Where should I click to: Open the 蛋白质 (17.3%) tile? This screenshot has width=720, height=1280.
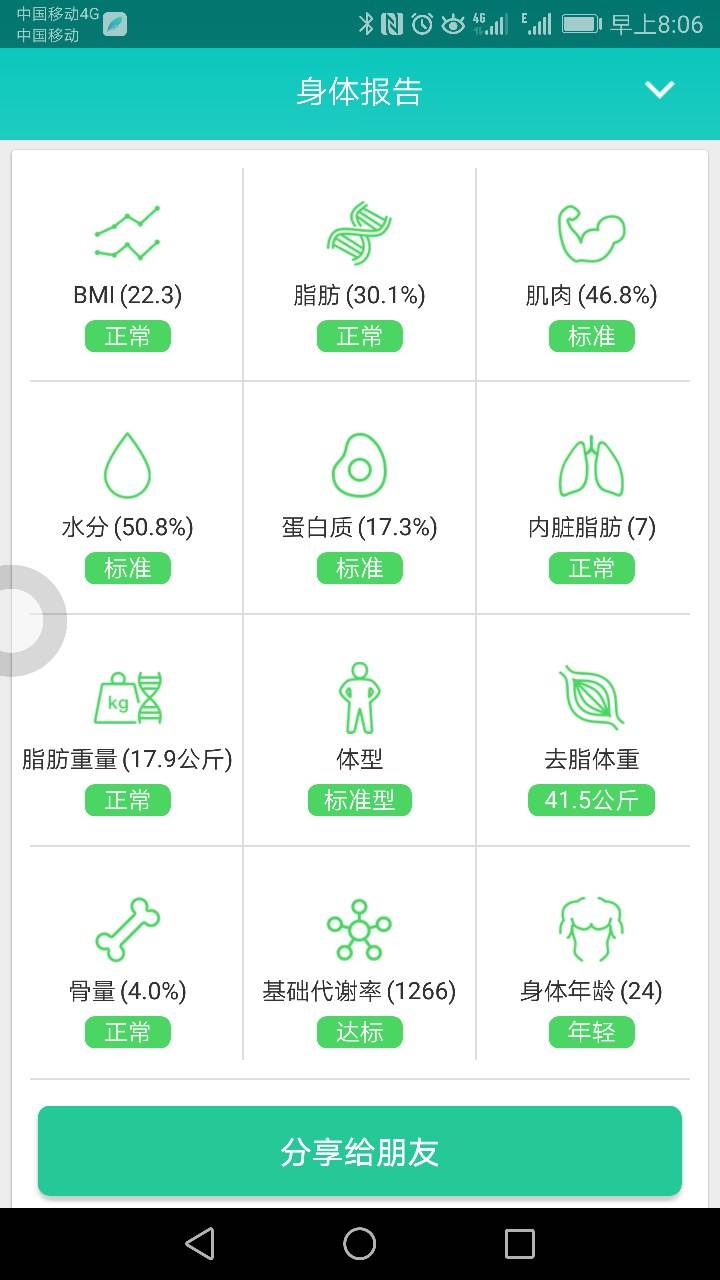(x=360, y=508)
